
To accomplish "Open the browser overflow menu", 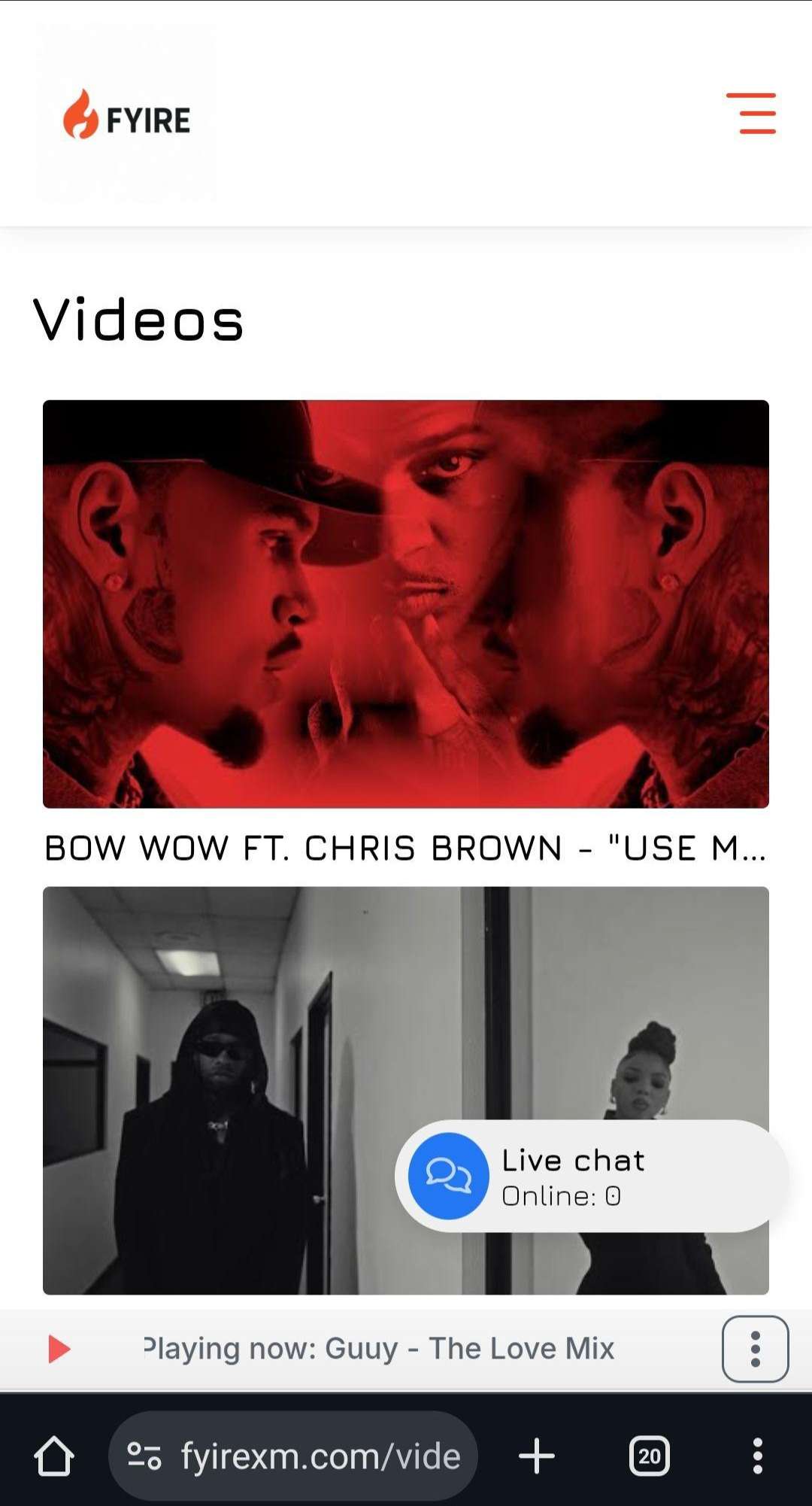I will click(x=757, y=1456).
